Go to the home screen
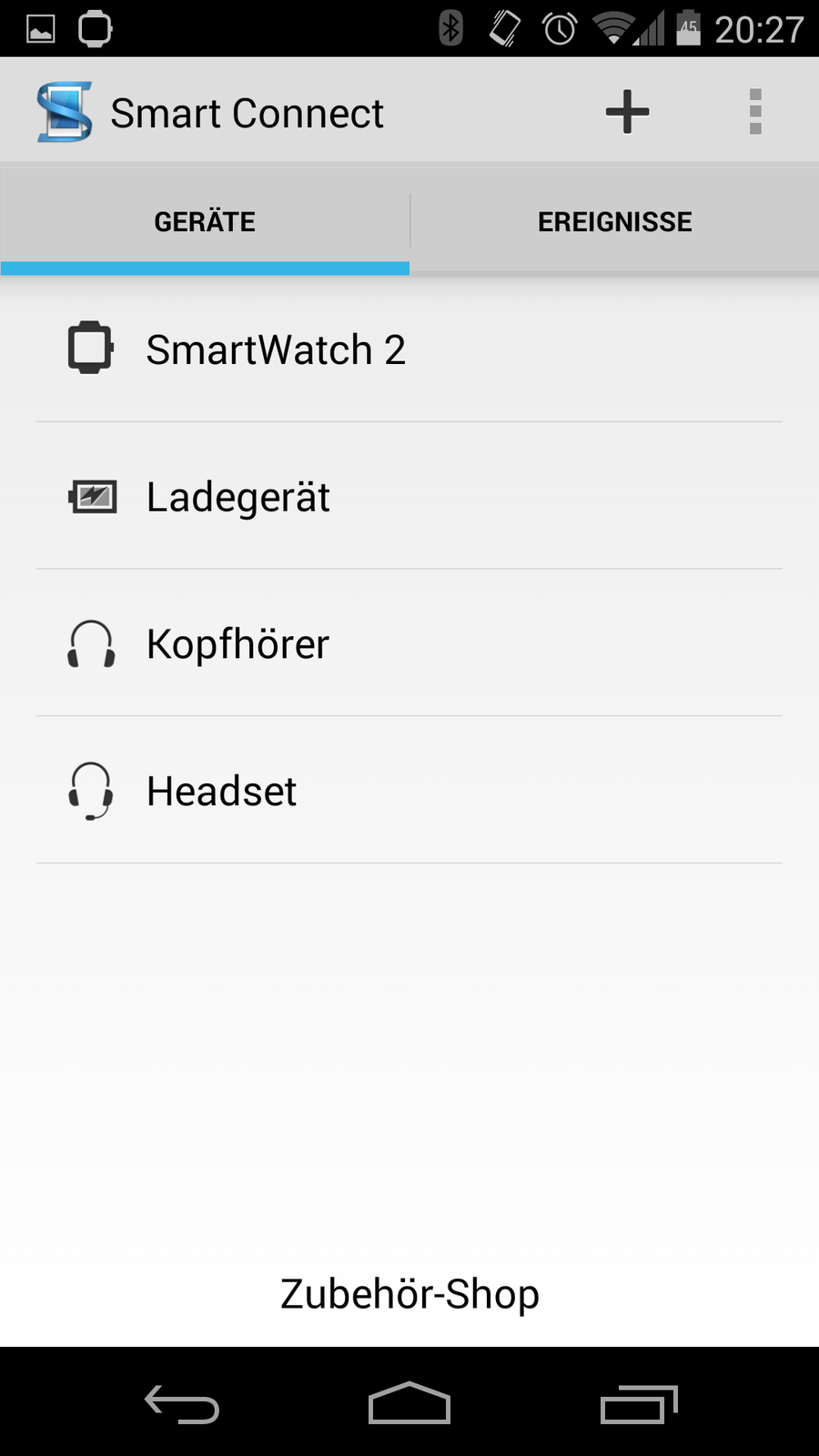 click(409, 1404)
